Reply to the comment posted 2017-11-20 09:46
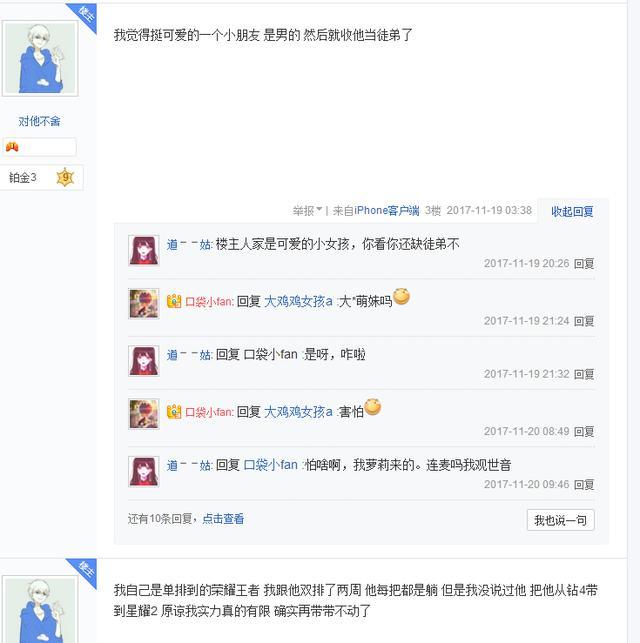The height and width of the screenshot is (643, 640). (x=584, y=484)
